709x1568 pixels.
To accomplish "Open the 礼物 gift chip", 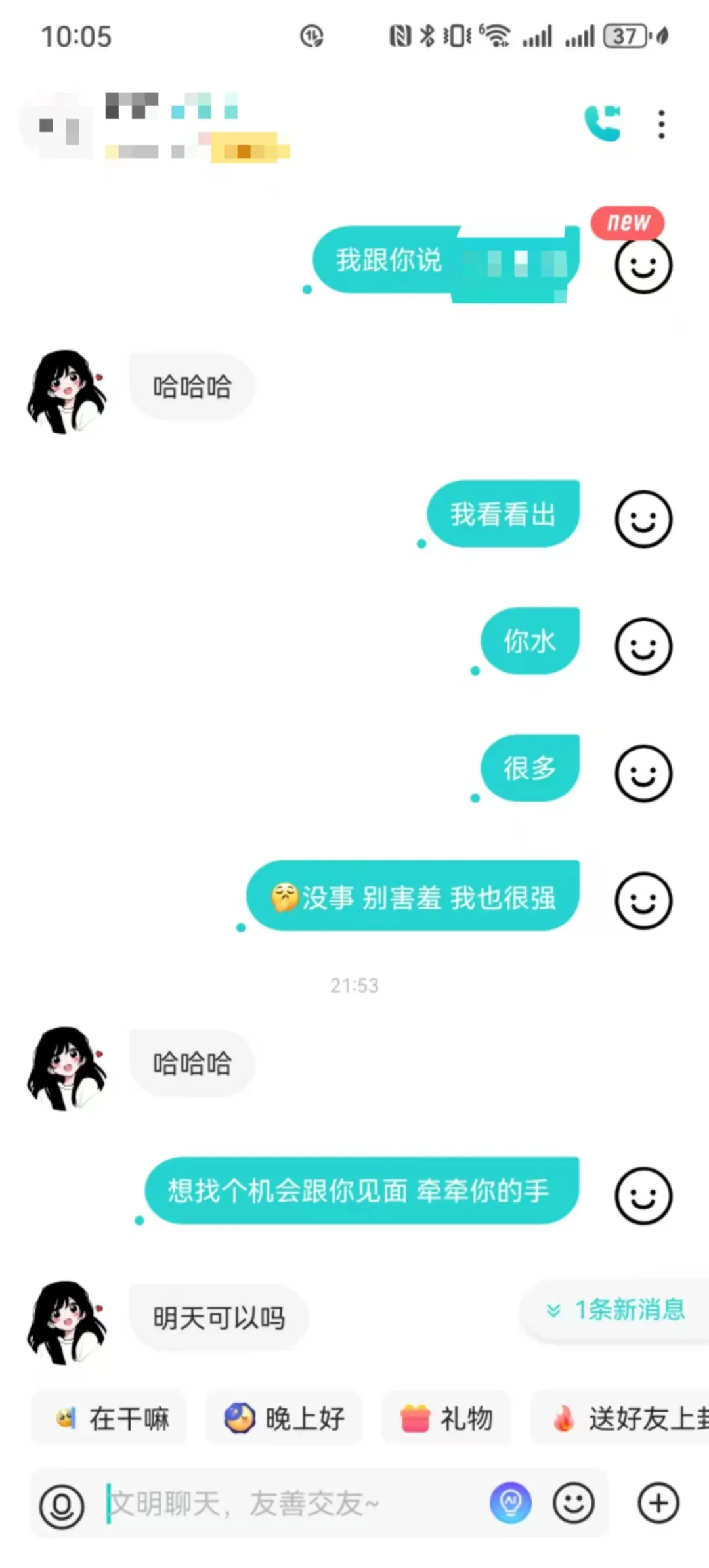I will 446,1418.
